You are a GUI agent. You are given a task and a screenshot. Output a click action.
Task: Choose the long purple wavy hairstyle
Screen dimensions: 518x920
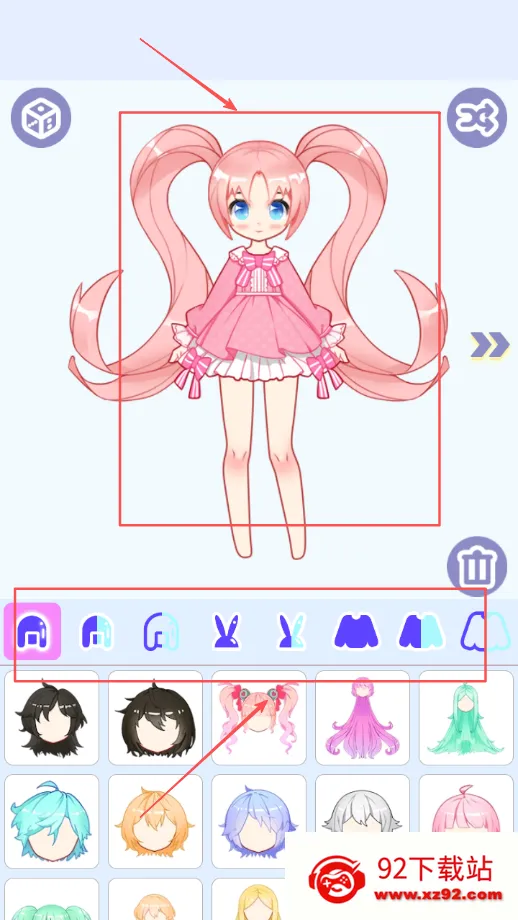(363, 718)
